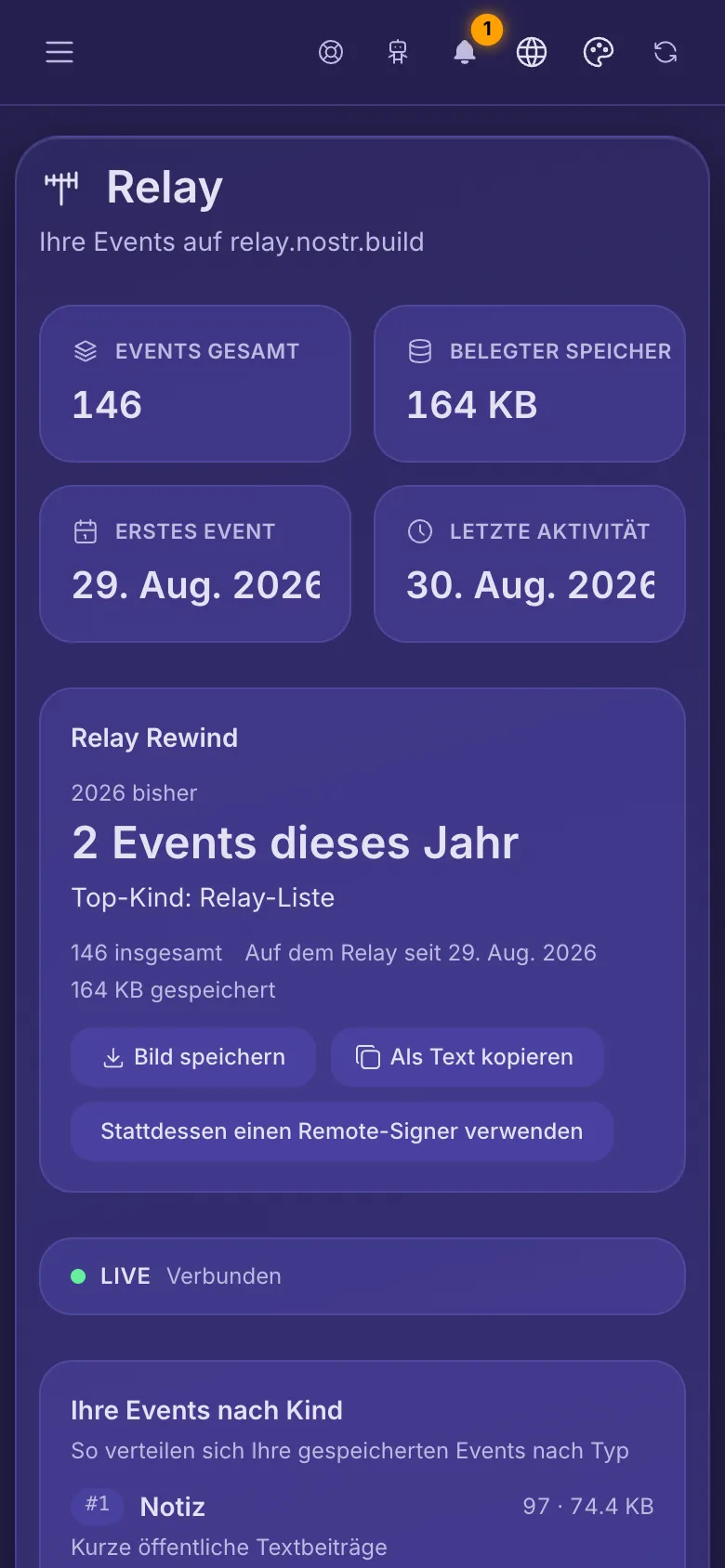Copy rewind via Als Text kopieren
The image size is (725, 1568).
point(468,1057)
